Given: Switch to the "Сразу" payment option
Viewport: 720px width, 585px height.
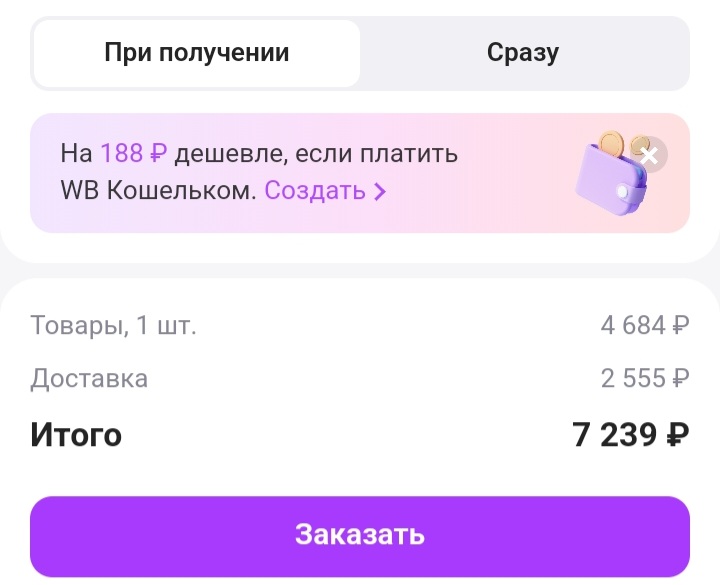Looking at the screenshot, I should [x=523, y=53].
